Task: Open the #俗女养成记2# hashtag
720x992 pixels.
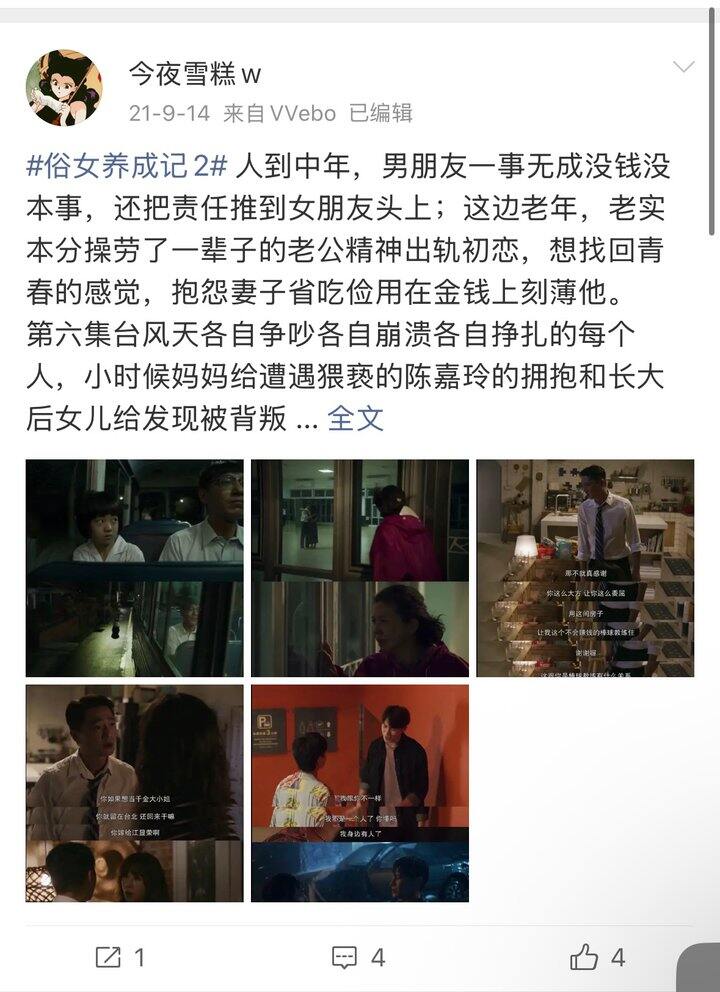Action: point(127,166)
